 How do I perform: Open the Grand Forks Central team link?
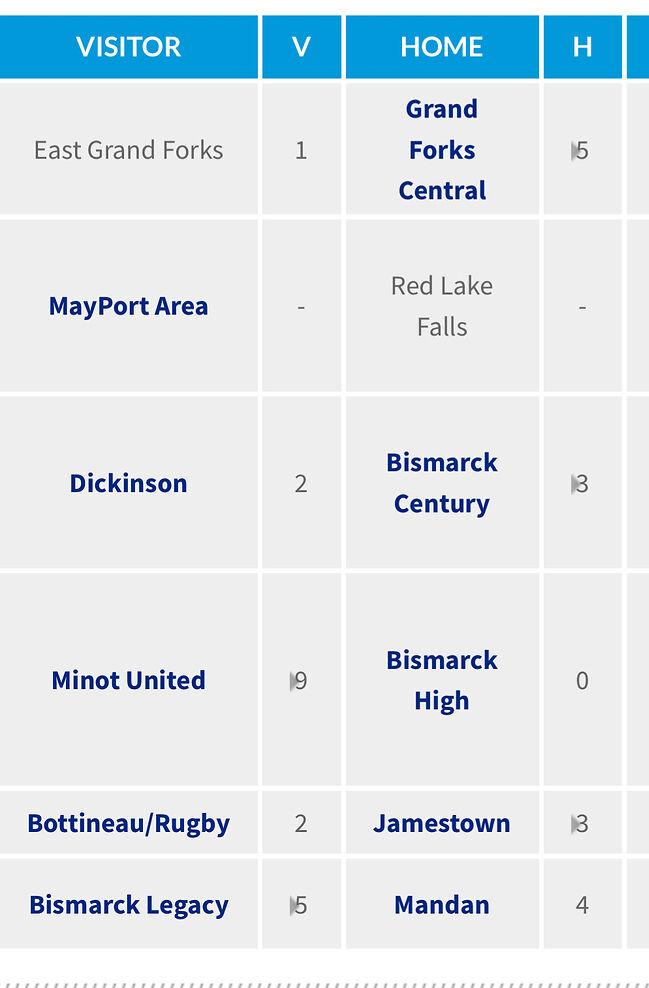441,150
